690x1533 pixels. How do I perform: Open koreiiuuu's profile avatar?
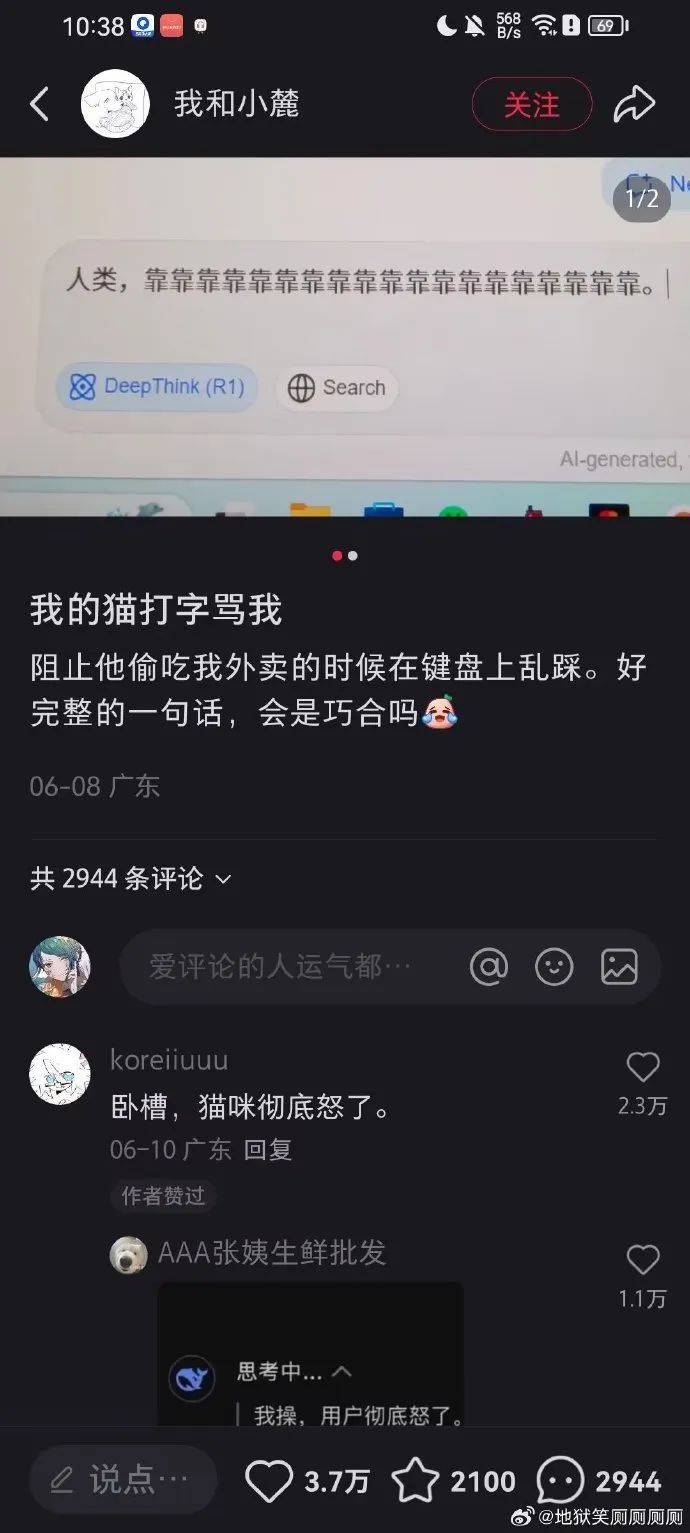pyautogui.click(x=60, y=1075)
